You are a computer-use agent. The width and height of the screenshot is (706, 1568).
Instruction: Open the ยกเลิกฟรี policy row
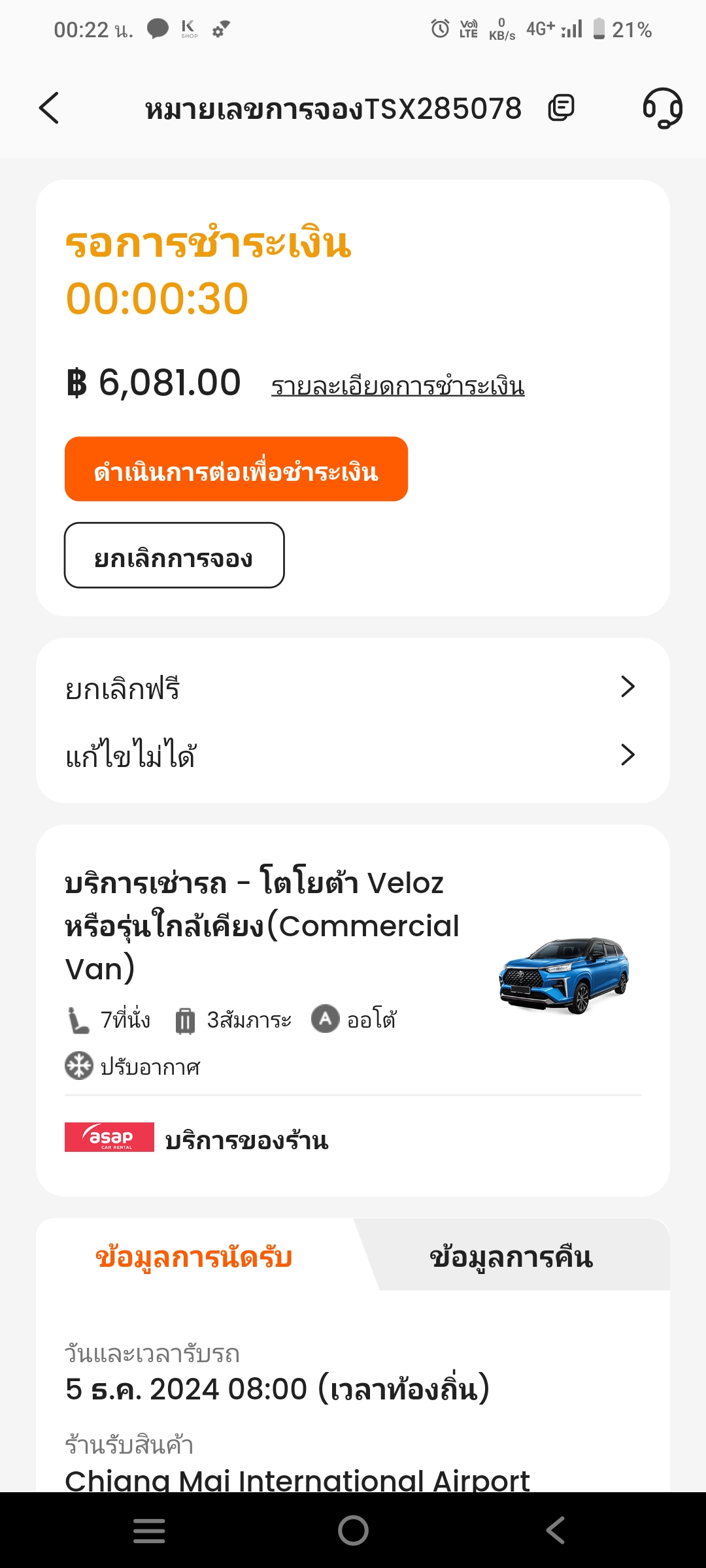[x=353, y=687]
